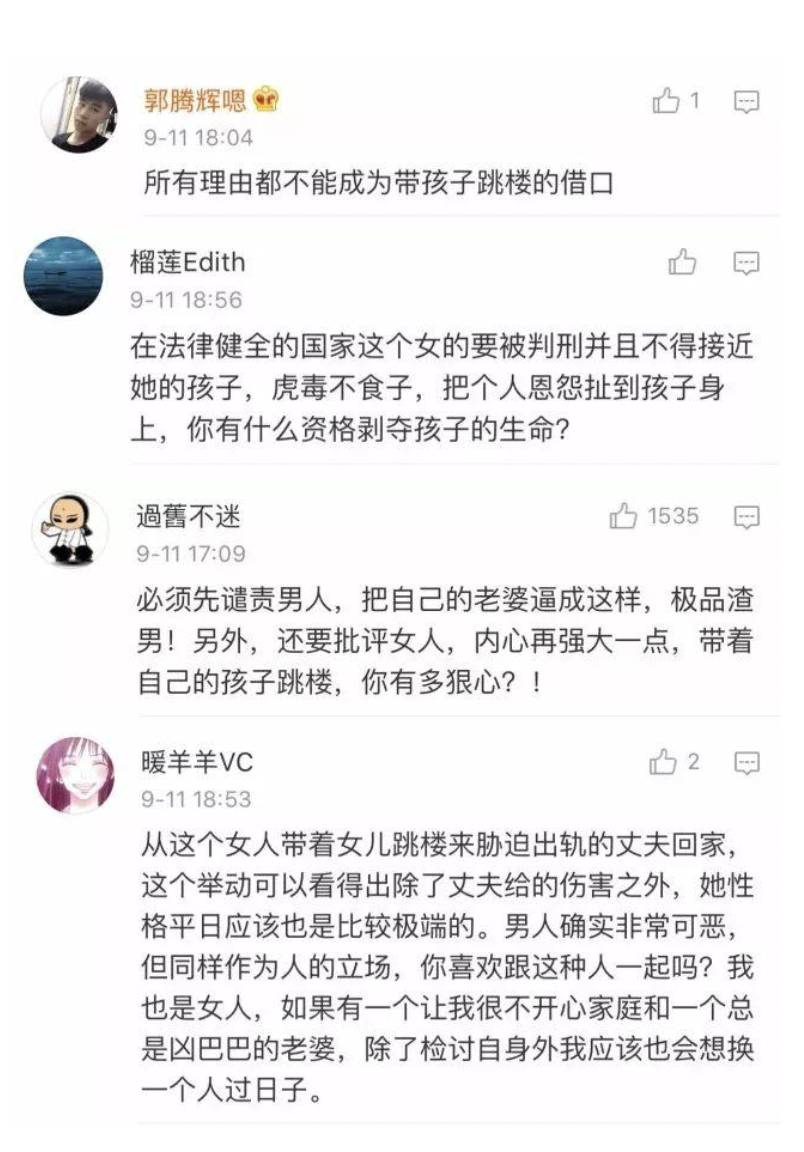
Task: Like 暖羊羊VC's comment
Action: pyautogui.click(x=663, y=763)
